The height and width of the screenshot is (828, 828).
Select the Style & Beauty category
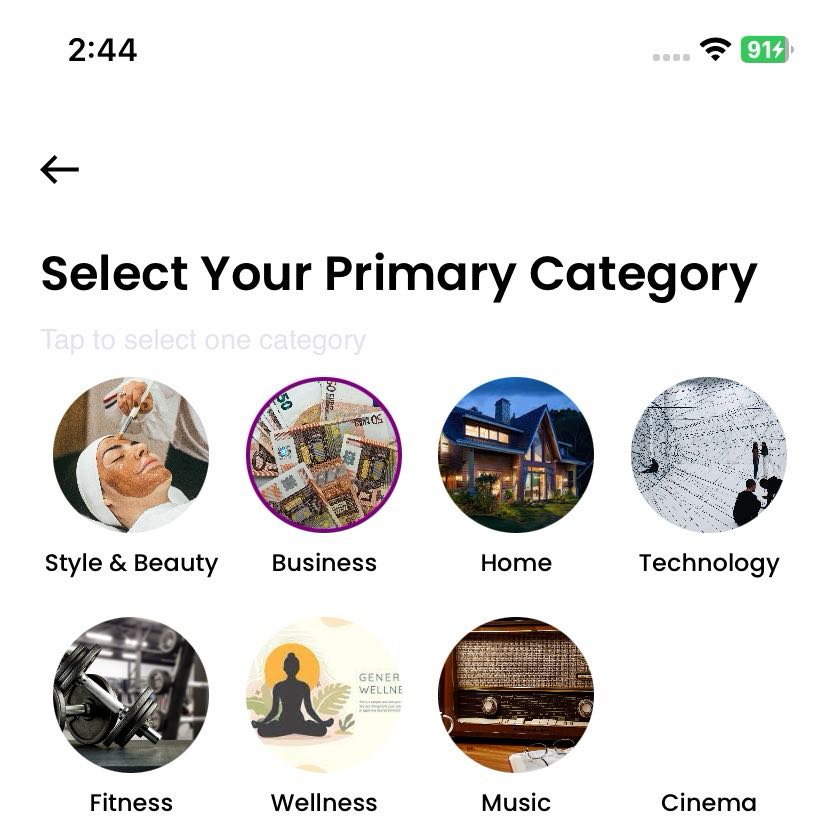pyautogui.click(x=131, y=455)
